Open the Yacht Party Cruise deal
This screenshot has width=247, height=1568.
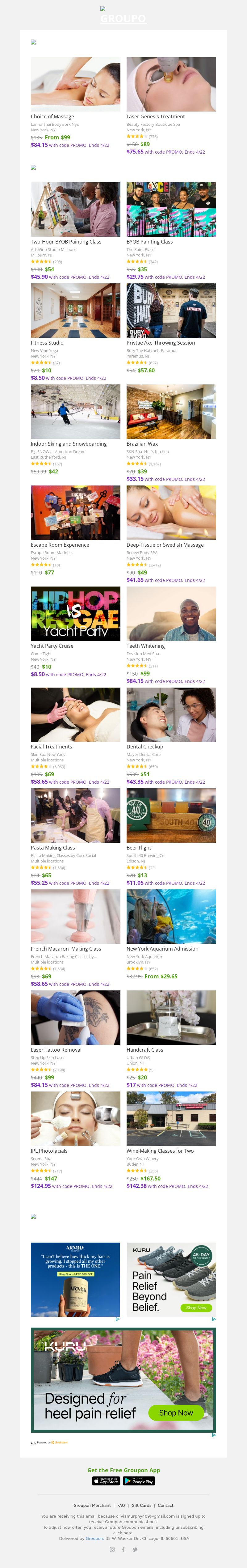(75, 613)
